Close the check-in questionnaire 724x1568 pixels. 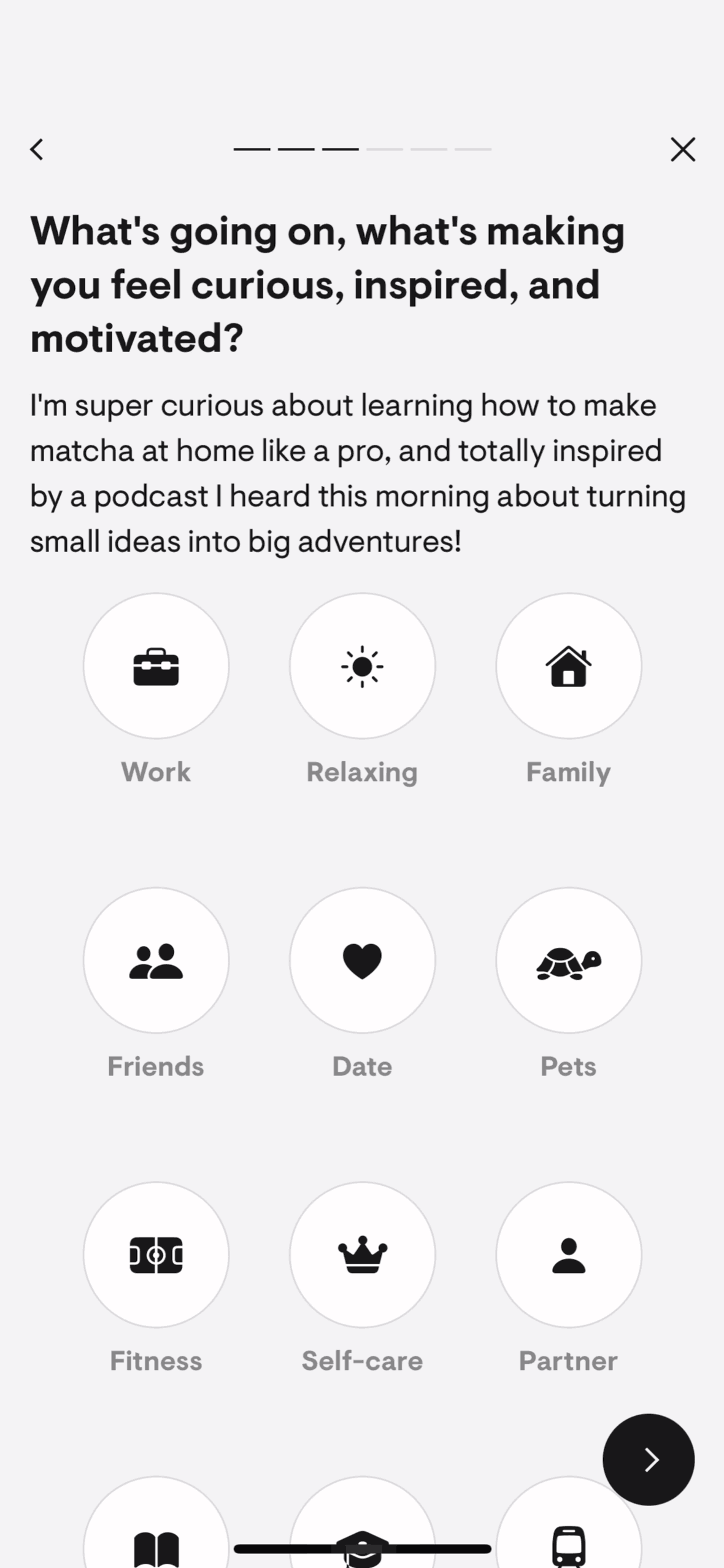[x=683, y=149]
